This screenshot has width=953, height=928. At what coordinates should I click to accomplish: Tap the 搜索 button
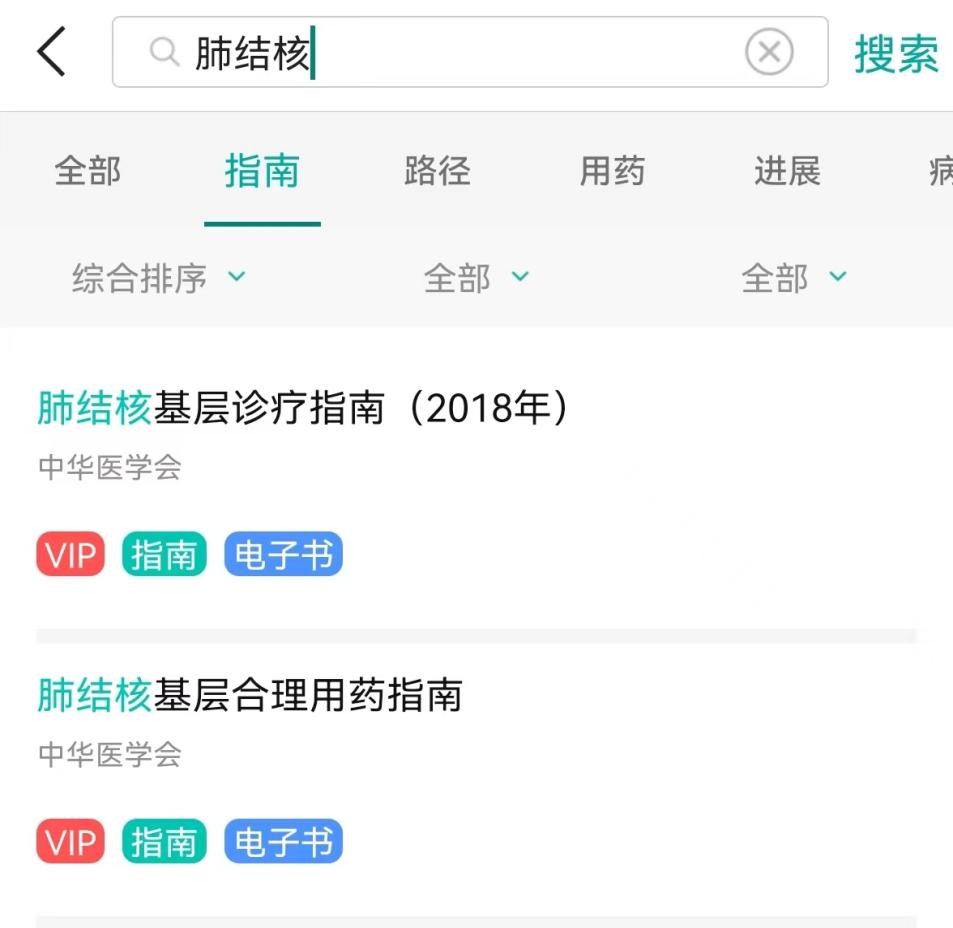tap(896, 54)
